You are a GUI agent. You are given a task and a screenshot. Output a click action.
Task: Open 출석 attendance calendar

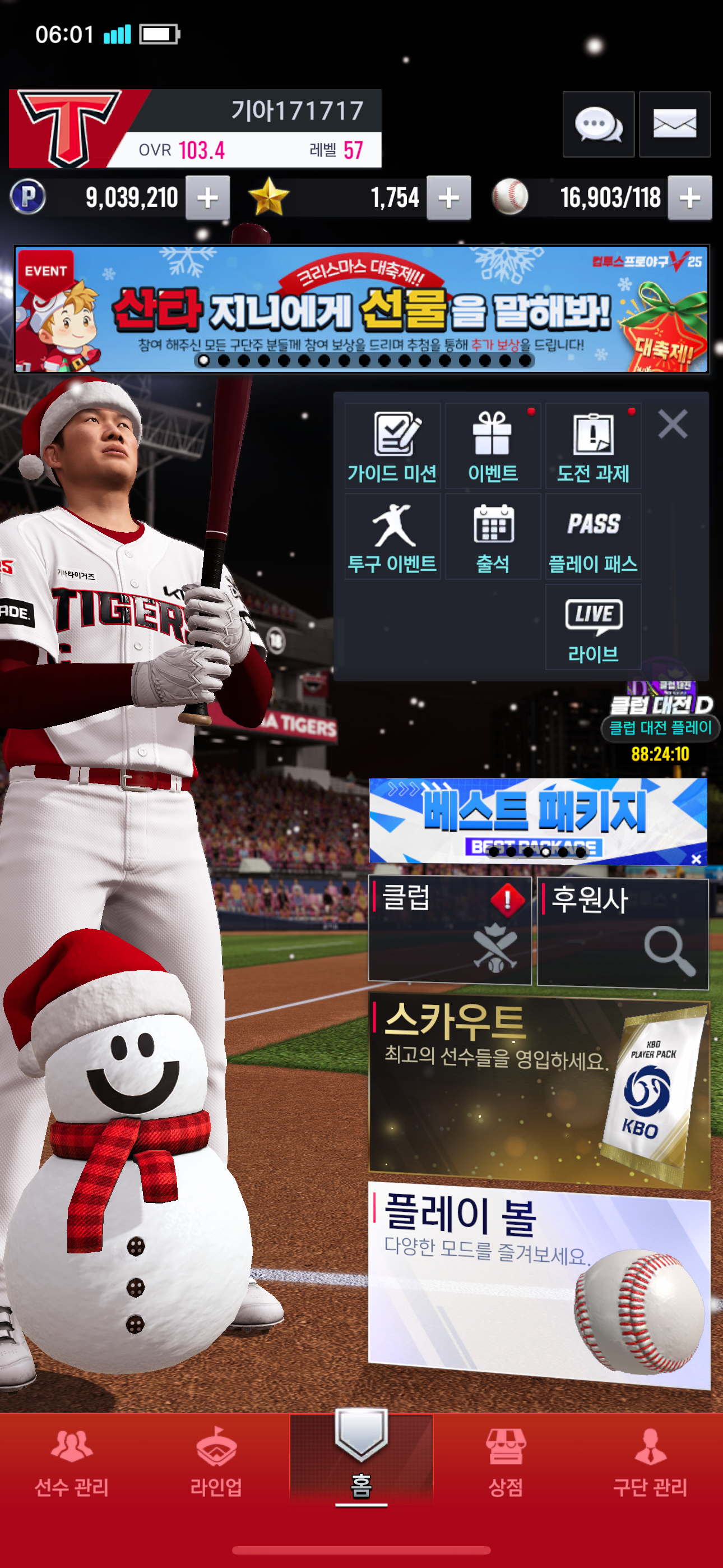click(493, 536)
